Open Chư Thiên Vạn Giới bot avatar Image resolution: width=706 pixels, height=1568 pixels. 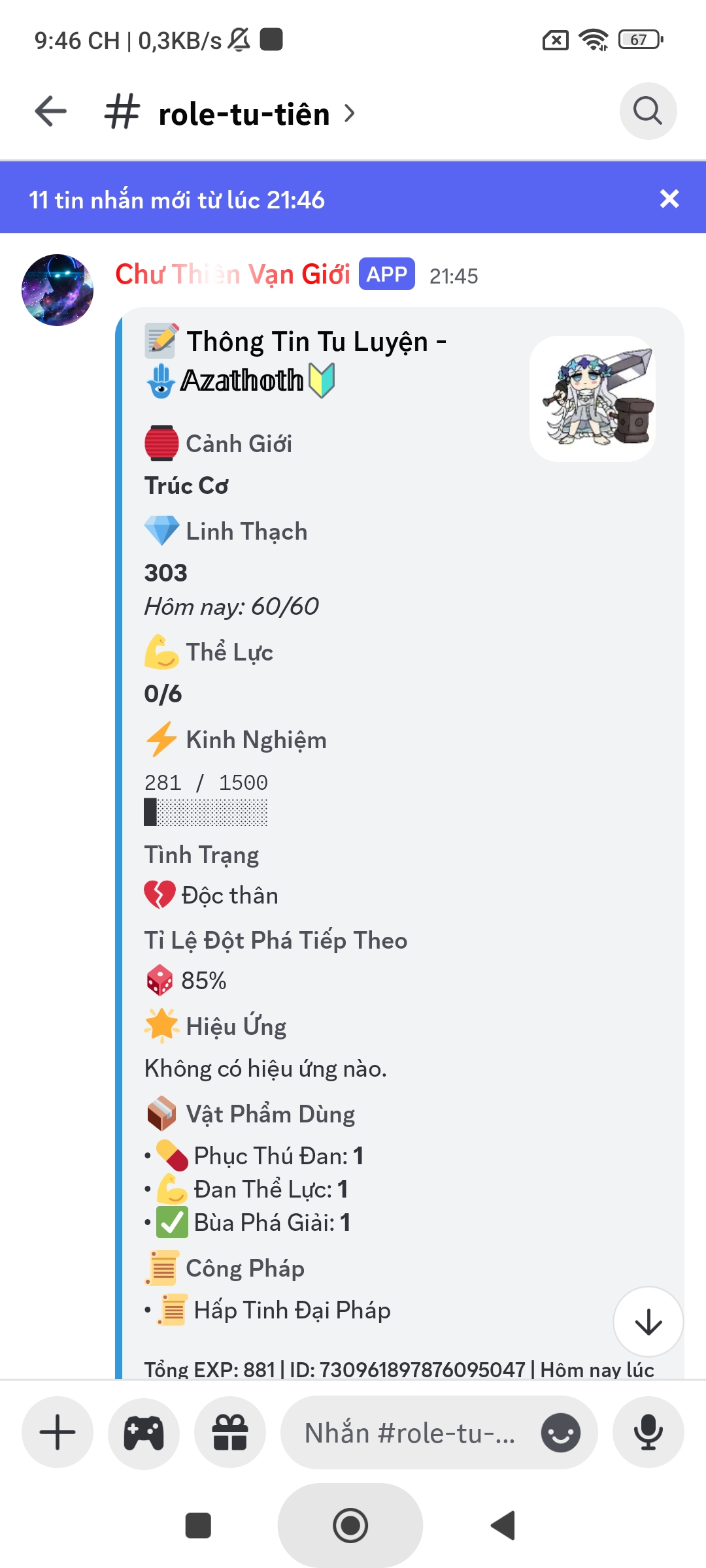click(58, 290)
